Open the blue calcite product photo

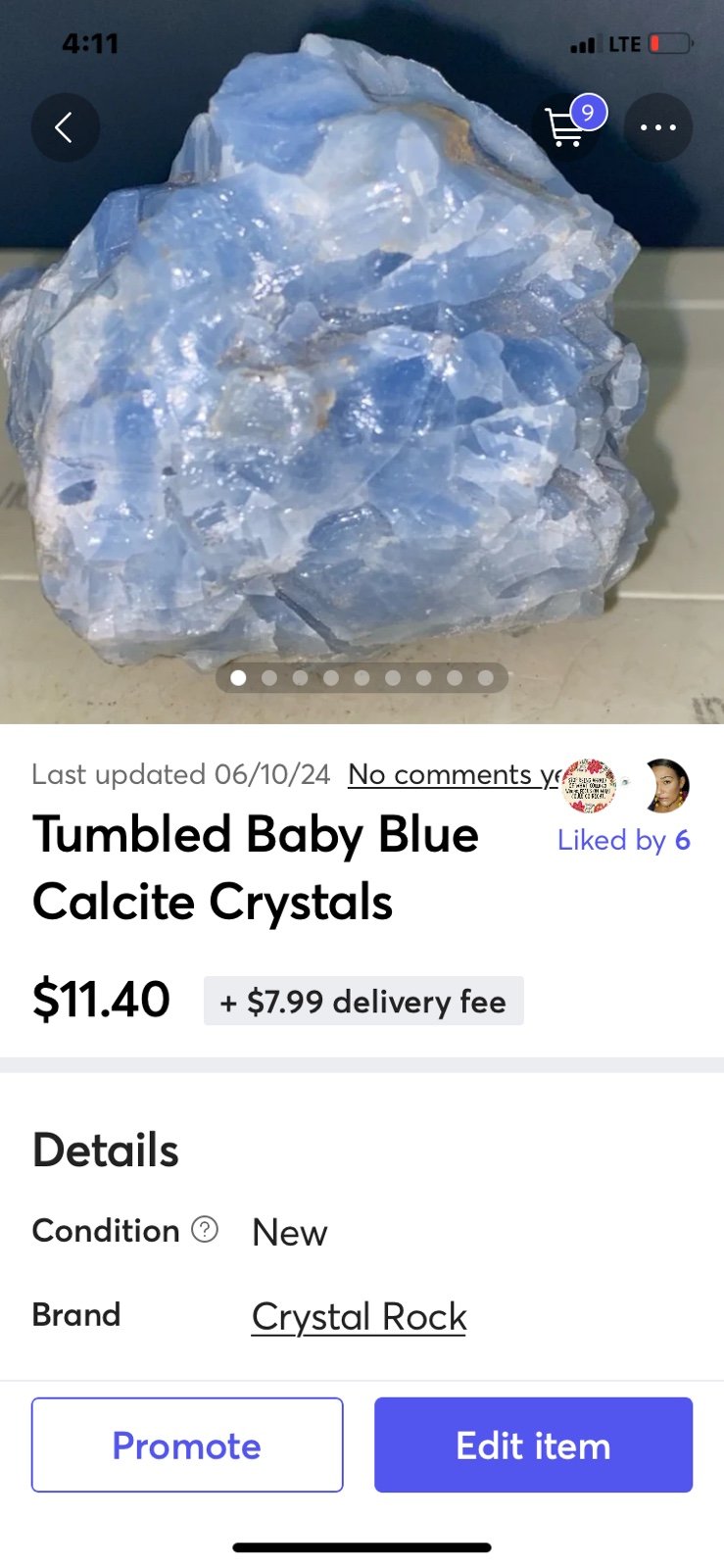pyautogui.click(x=362, y=363)
